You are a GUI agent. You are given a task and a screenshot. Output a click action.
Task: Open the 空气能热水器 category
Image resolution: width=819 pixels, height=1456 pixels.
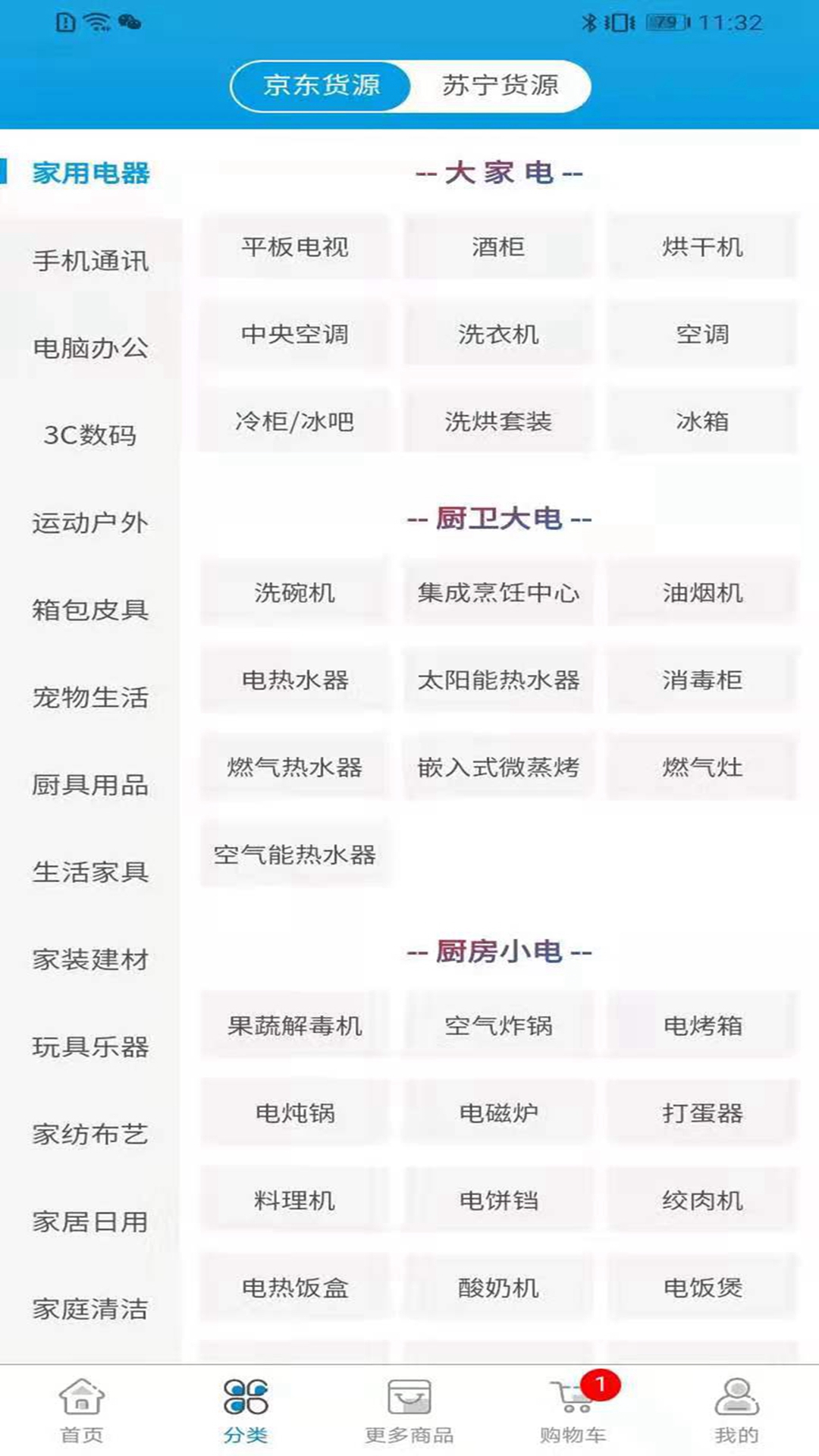[294, 855]
